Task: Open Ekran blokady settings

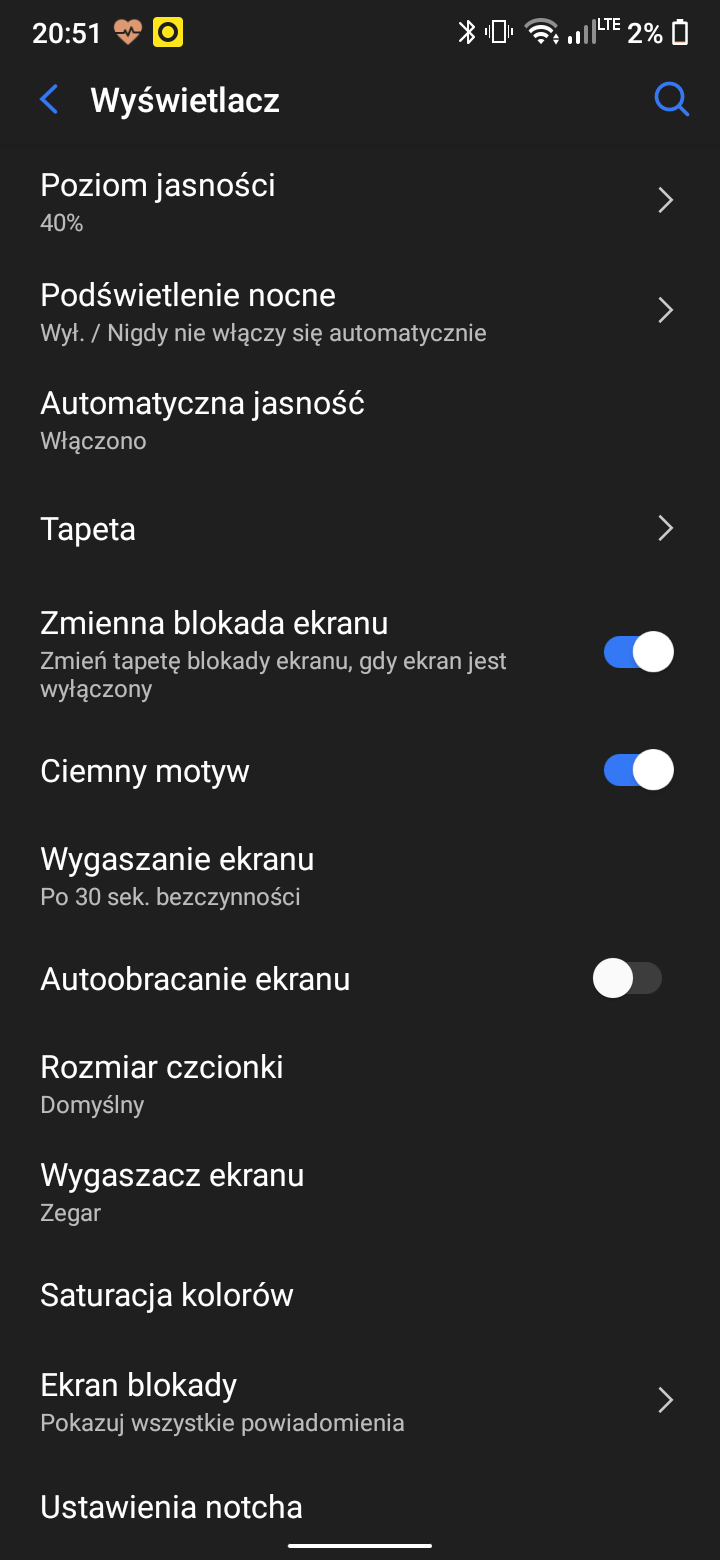Action: 360,1401
